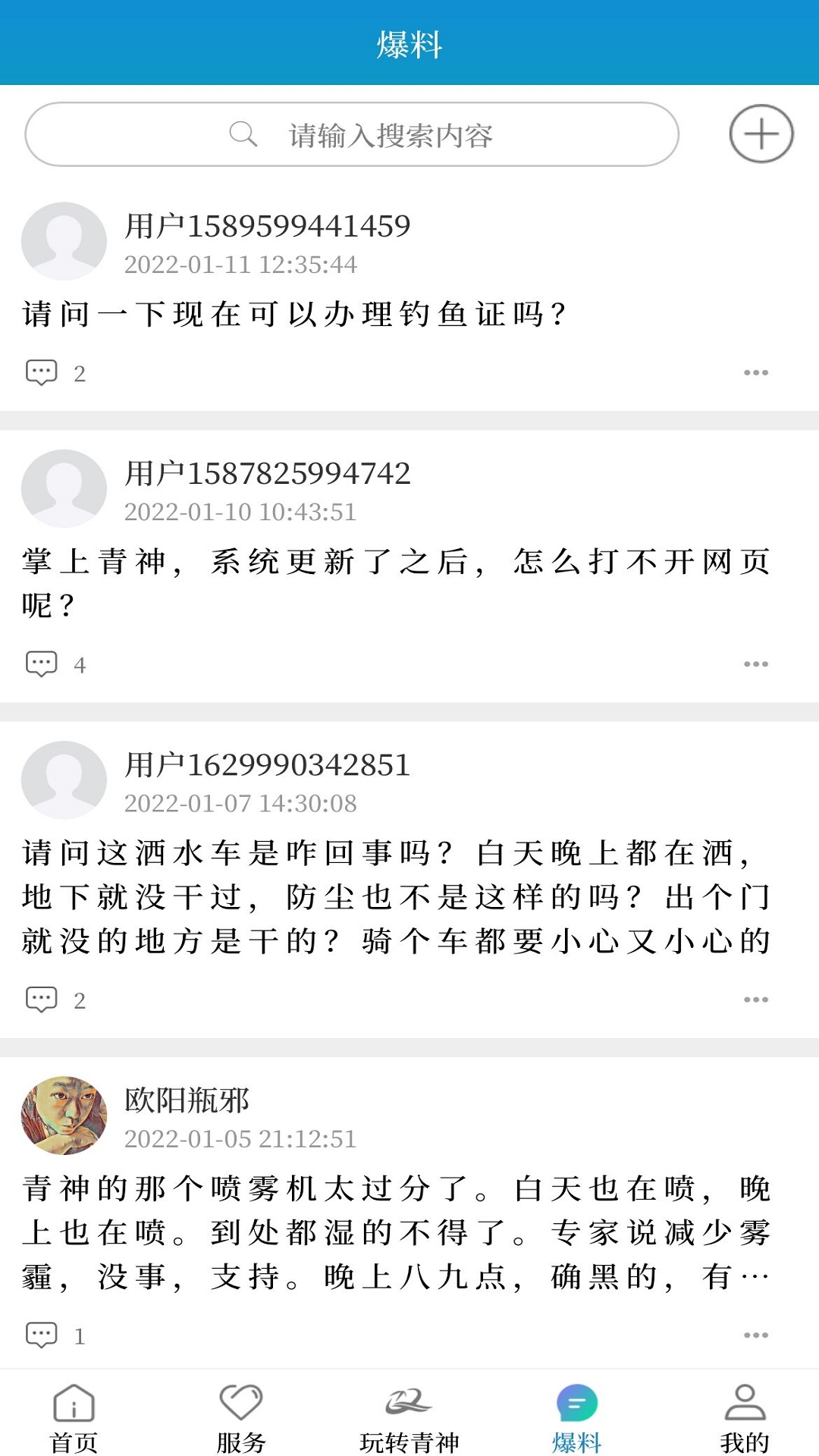
Task: View comments on 欧阳瓶邪's post
Action: point(42,1335)
